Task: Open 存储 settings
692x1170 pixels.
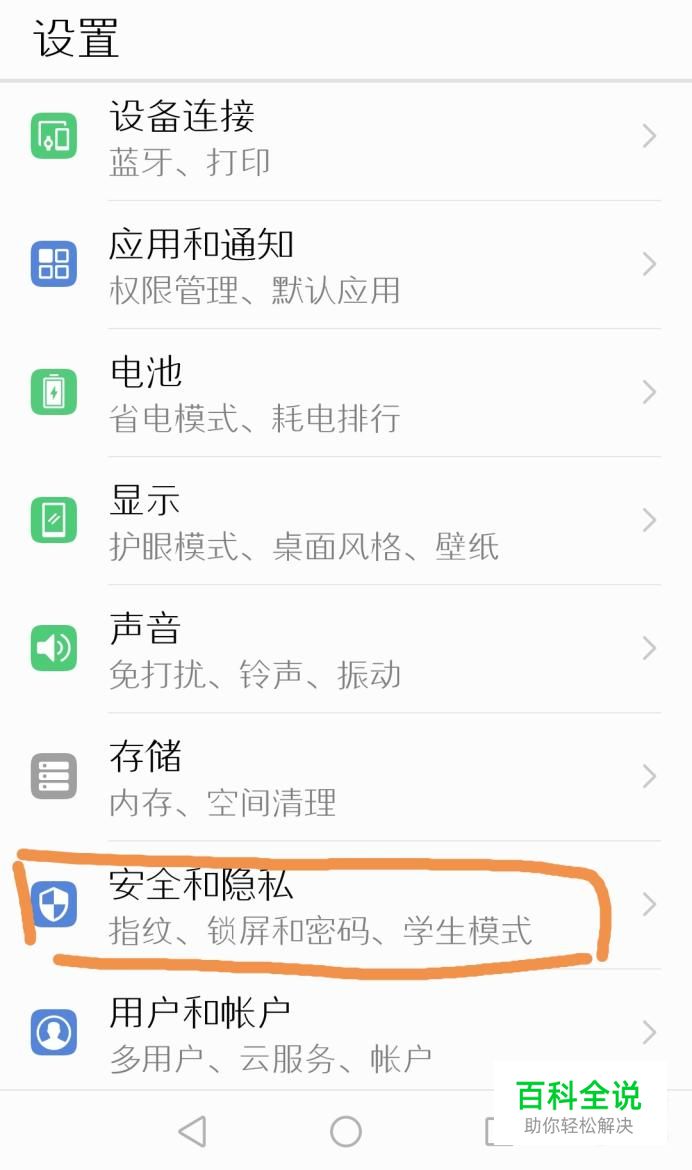Action: [345, 777]
